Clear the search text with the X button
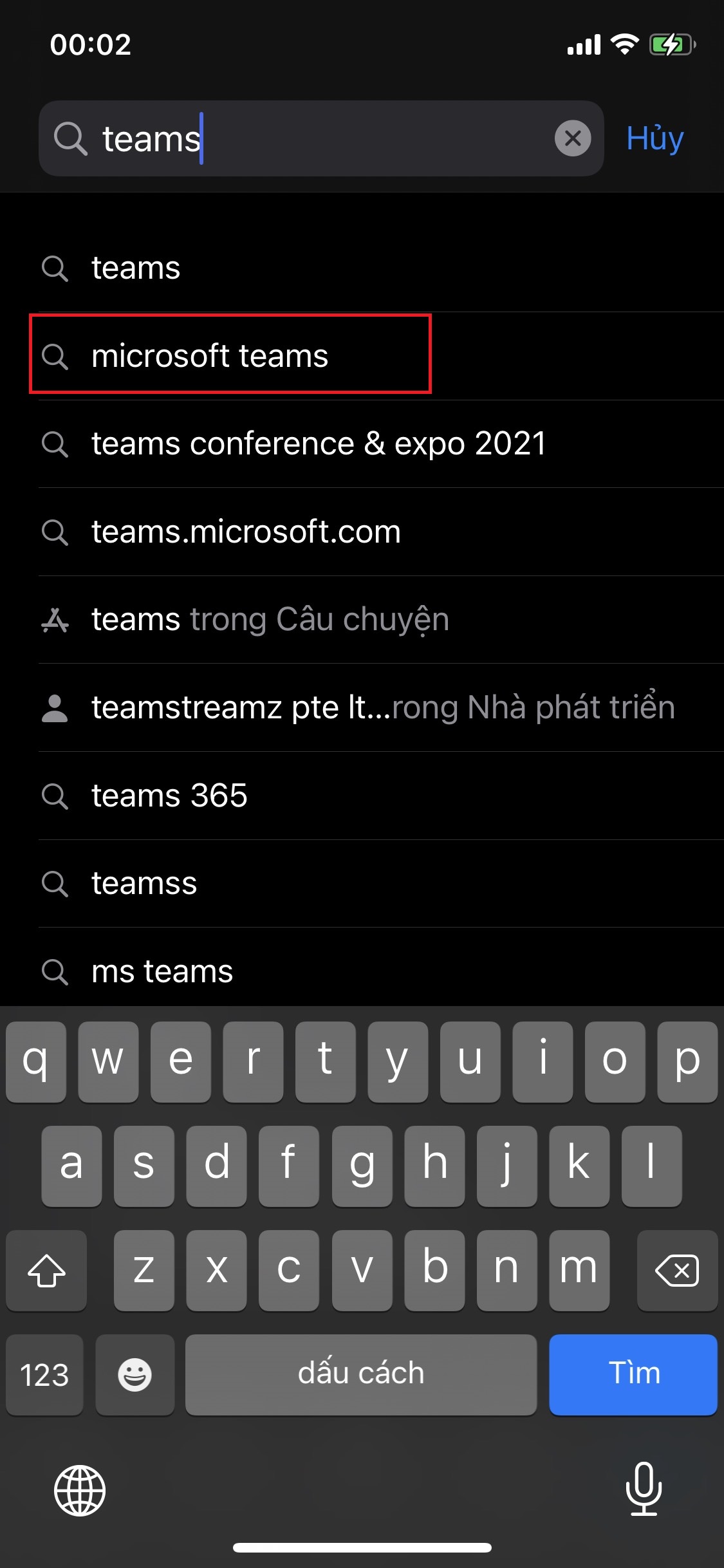This screenshot has width=724, height=1568. pyautogui.click(x=572, y=138)
